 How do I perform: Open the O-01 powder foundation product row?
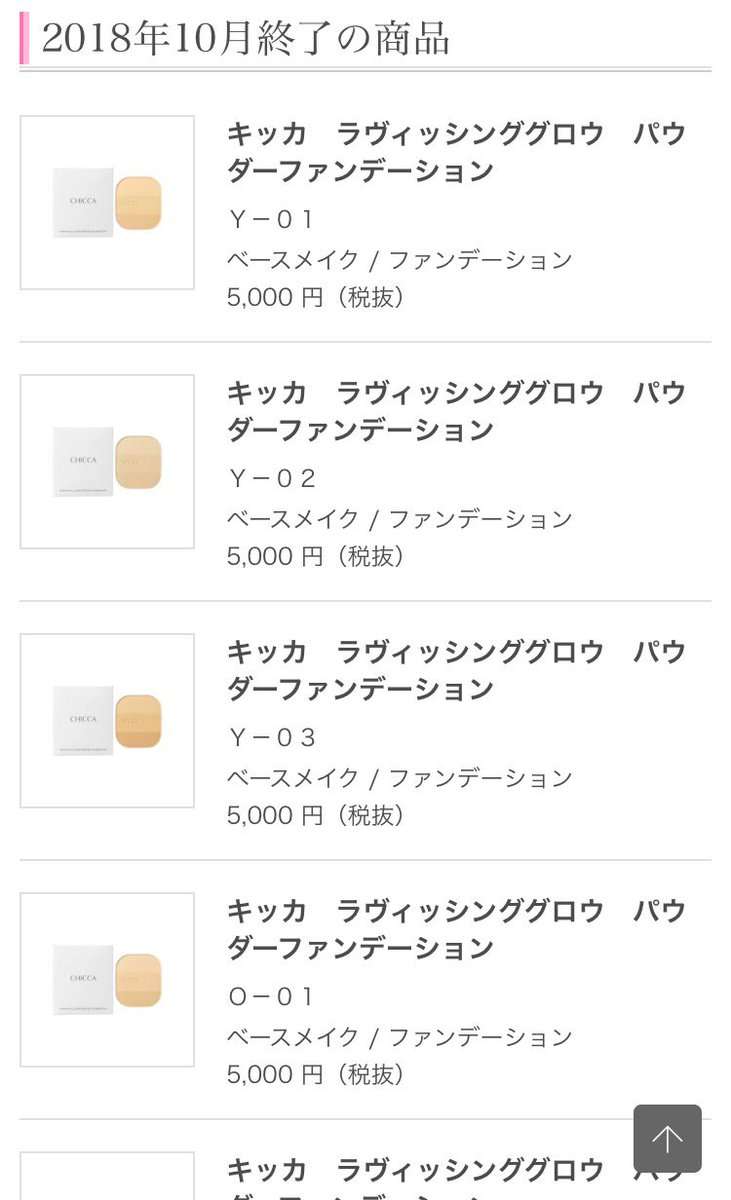click(365, 990)
